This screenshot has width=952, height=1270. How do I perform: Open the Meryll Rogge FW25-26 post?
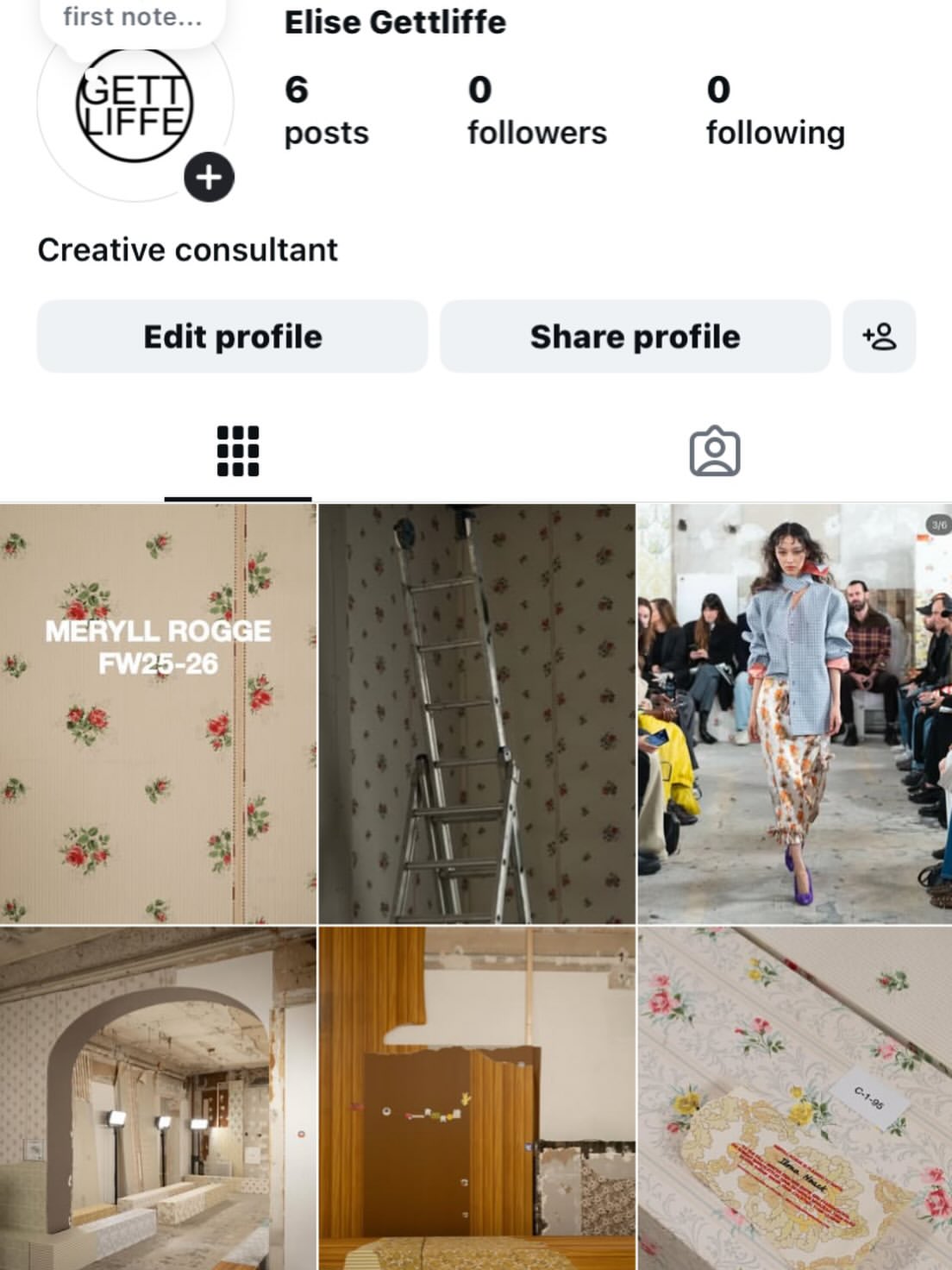pos(158,714)
